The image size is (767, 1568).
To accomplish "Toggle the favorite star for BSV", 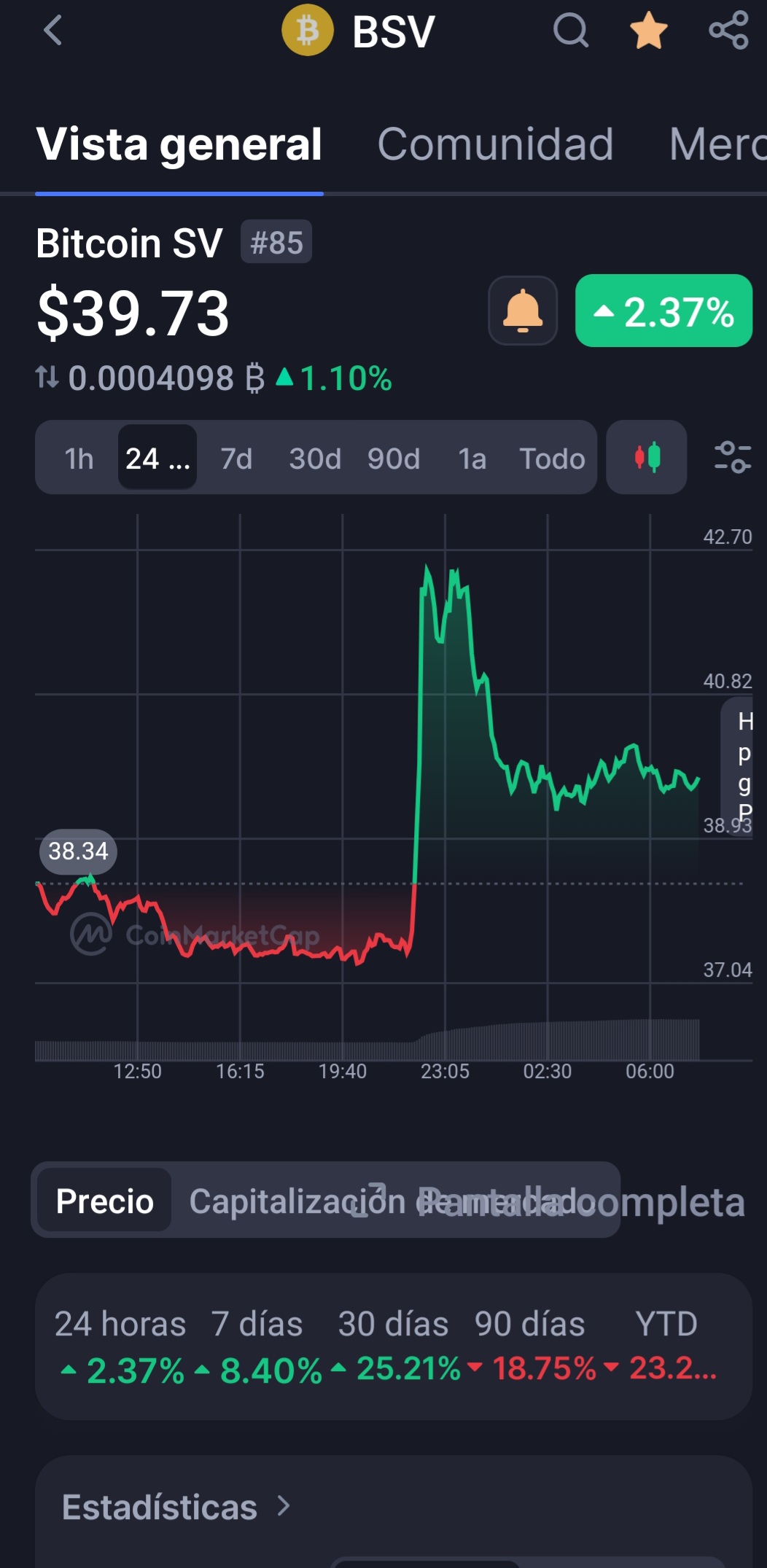I will (648, 31).
